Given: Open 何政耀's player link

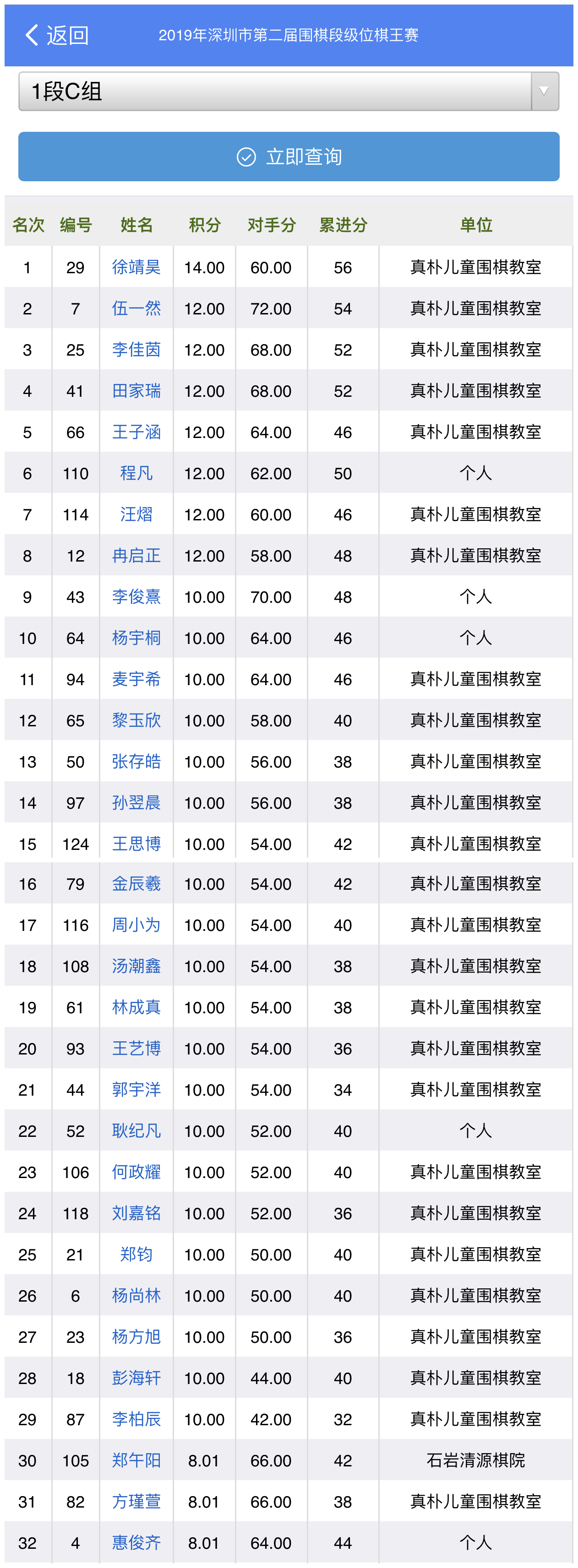Looking at the screenshot, I should point(136,1173).
